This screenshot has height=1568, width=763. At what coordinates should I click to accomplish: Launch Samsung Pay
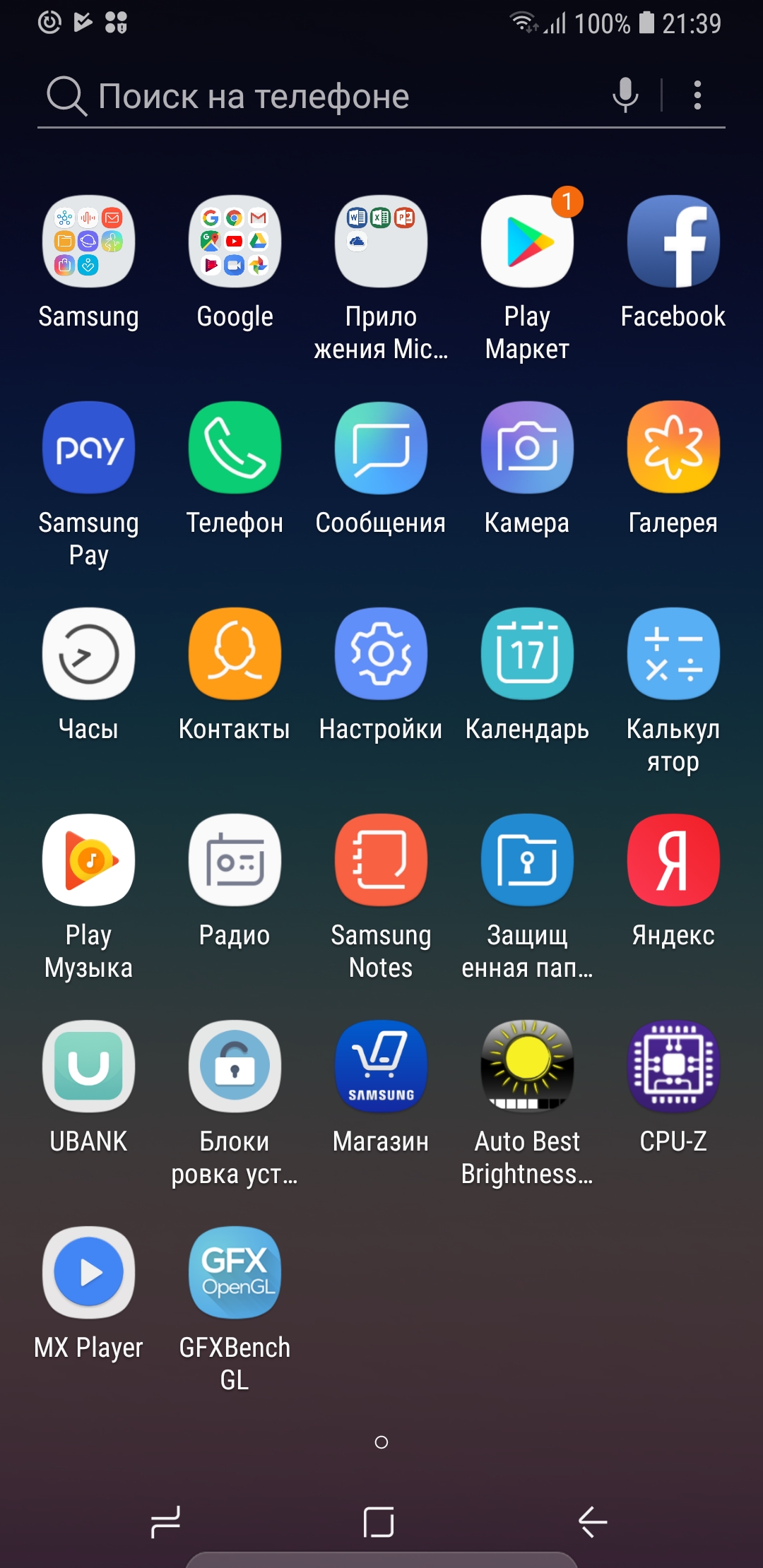(88, 448)
